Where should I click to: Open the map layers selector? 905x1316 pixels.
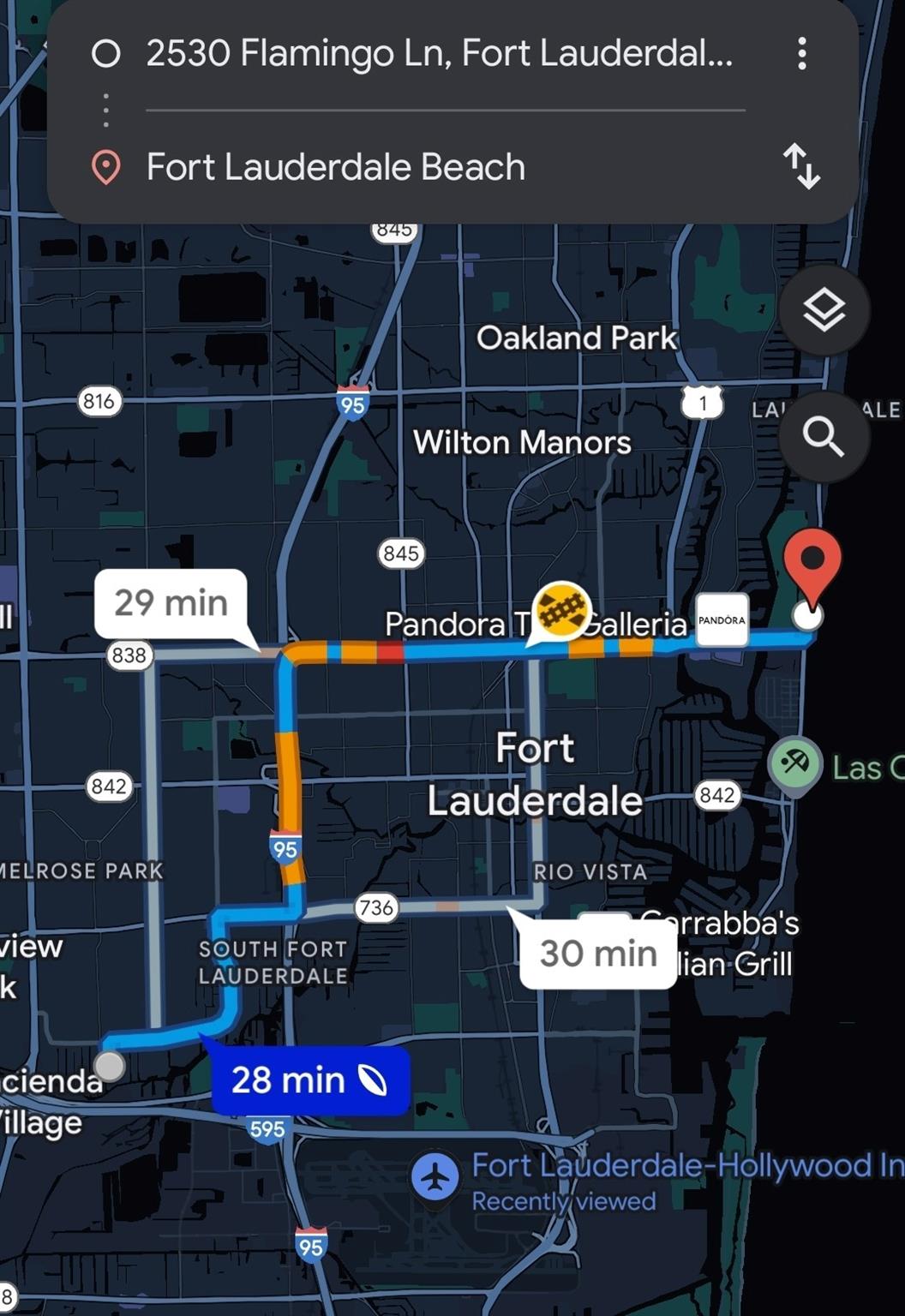click(x=824, y=310)
